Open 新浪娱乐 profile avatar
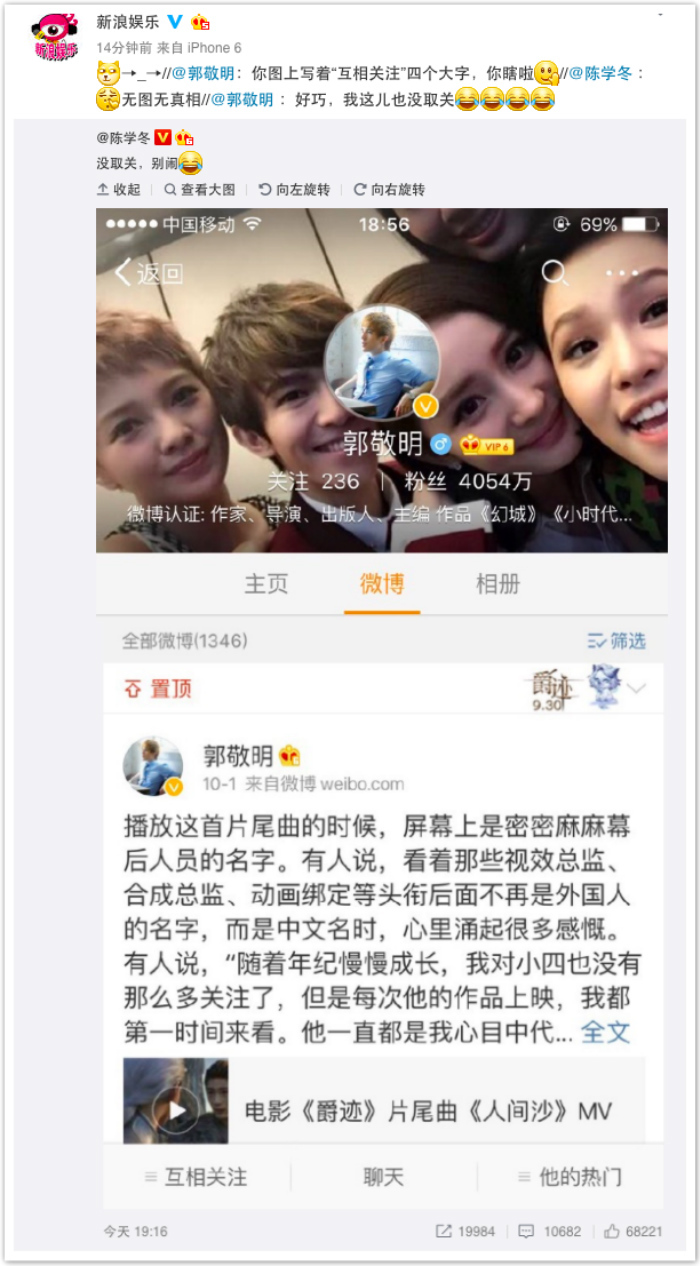 click(55, 36)
